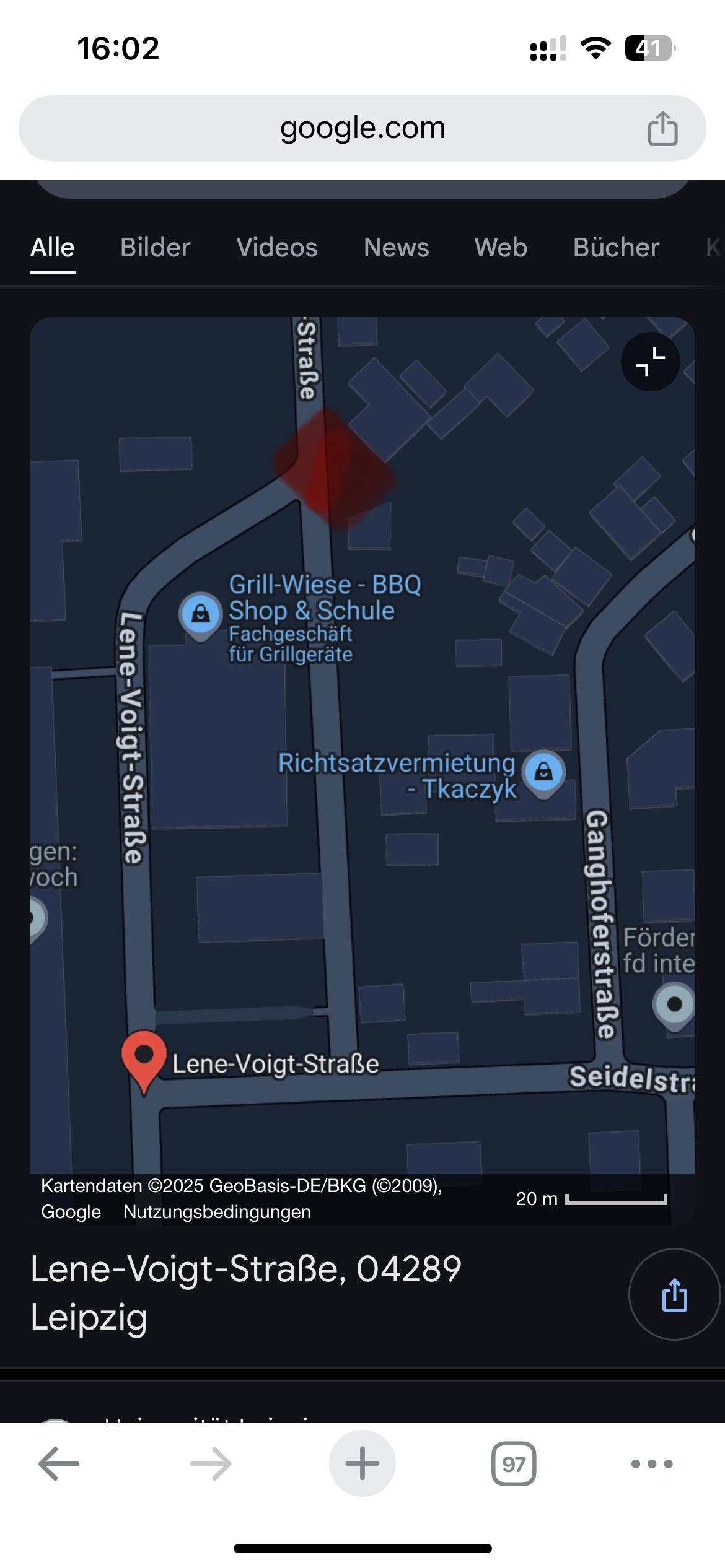Open Grill-Wiese BBQ Shop map pin
Image resolution: width=725 pixels, height=1568 pixels.
pos(200,615)
